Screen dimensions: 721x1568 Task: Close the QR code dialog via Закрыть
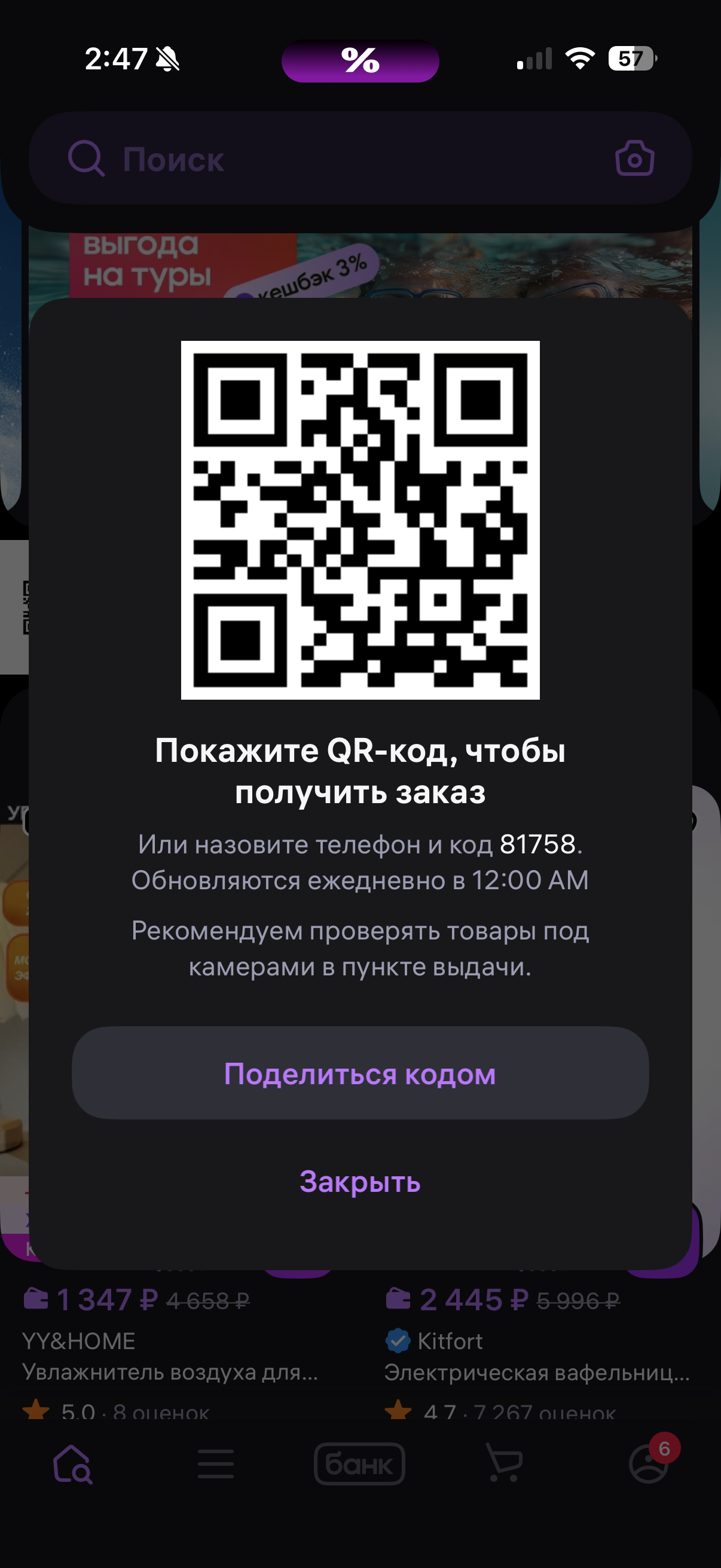pos(360,1182)
